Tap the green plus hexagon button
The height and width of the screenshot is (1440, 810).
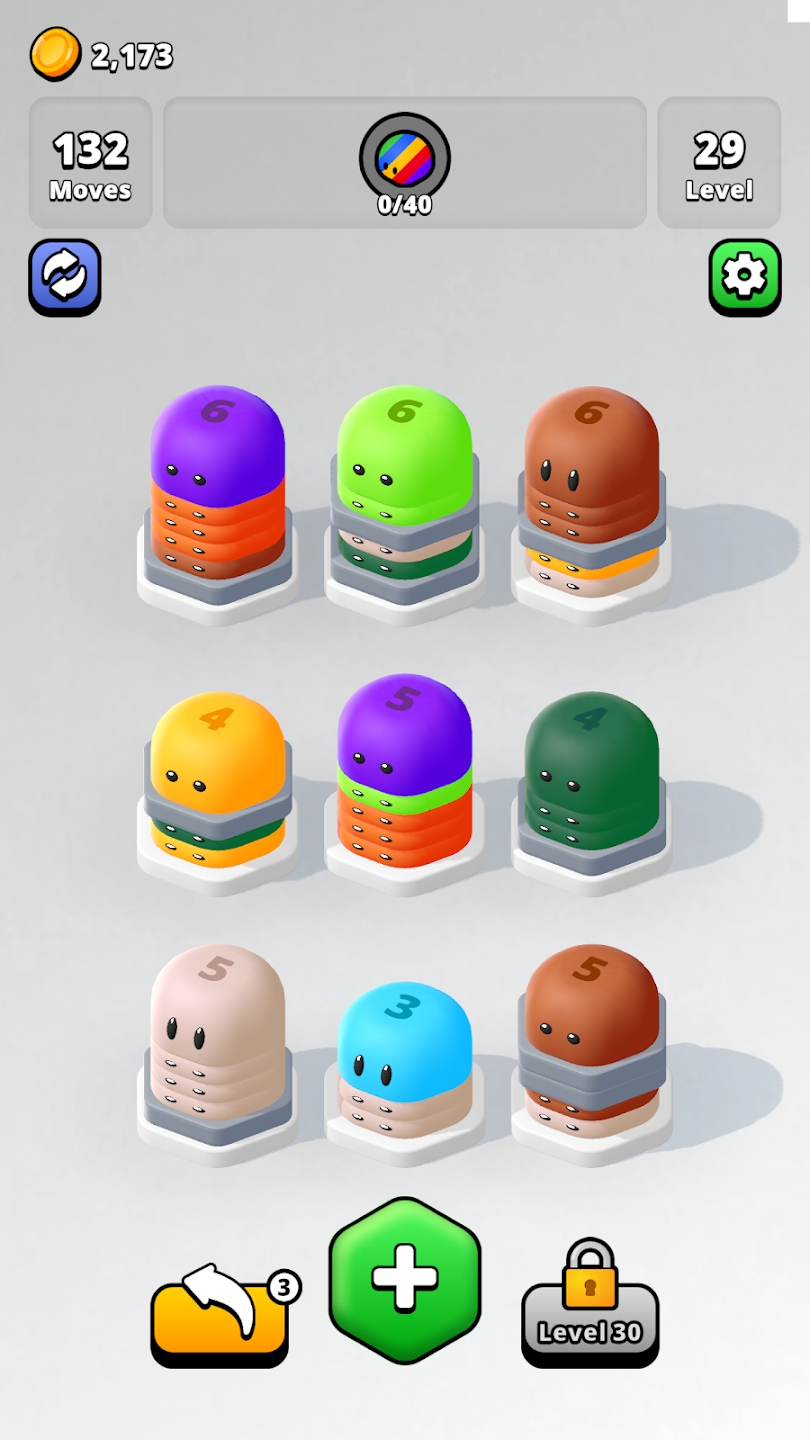405,1280
